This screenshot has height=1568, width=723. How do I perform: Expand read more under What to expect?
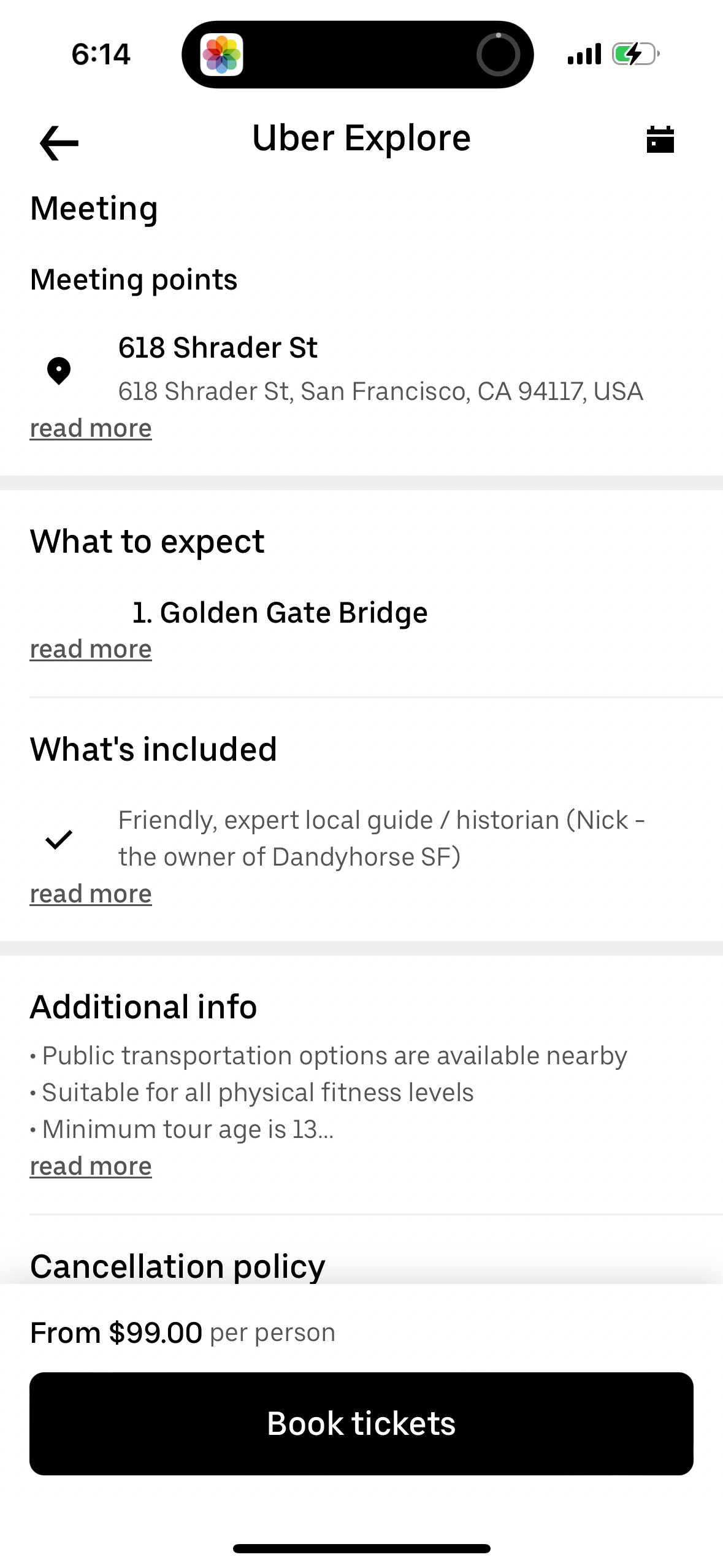(90, 648)
